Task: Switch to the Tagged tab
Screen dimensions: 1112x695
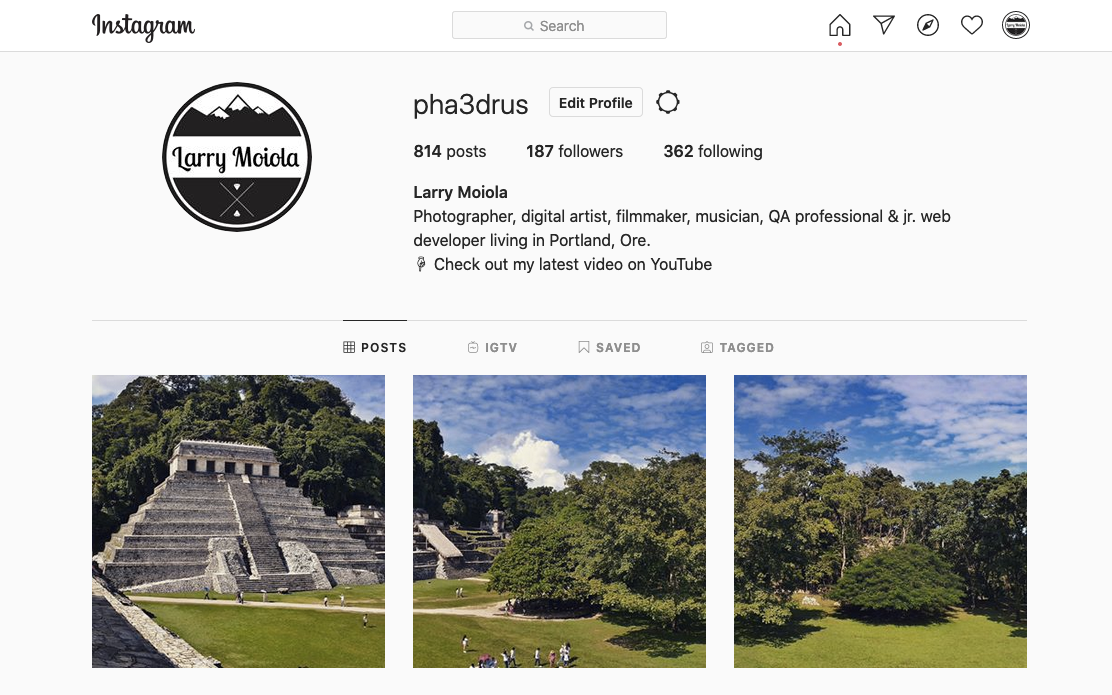Action: coord(737,348)
